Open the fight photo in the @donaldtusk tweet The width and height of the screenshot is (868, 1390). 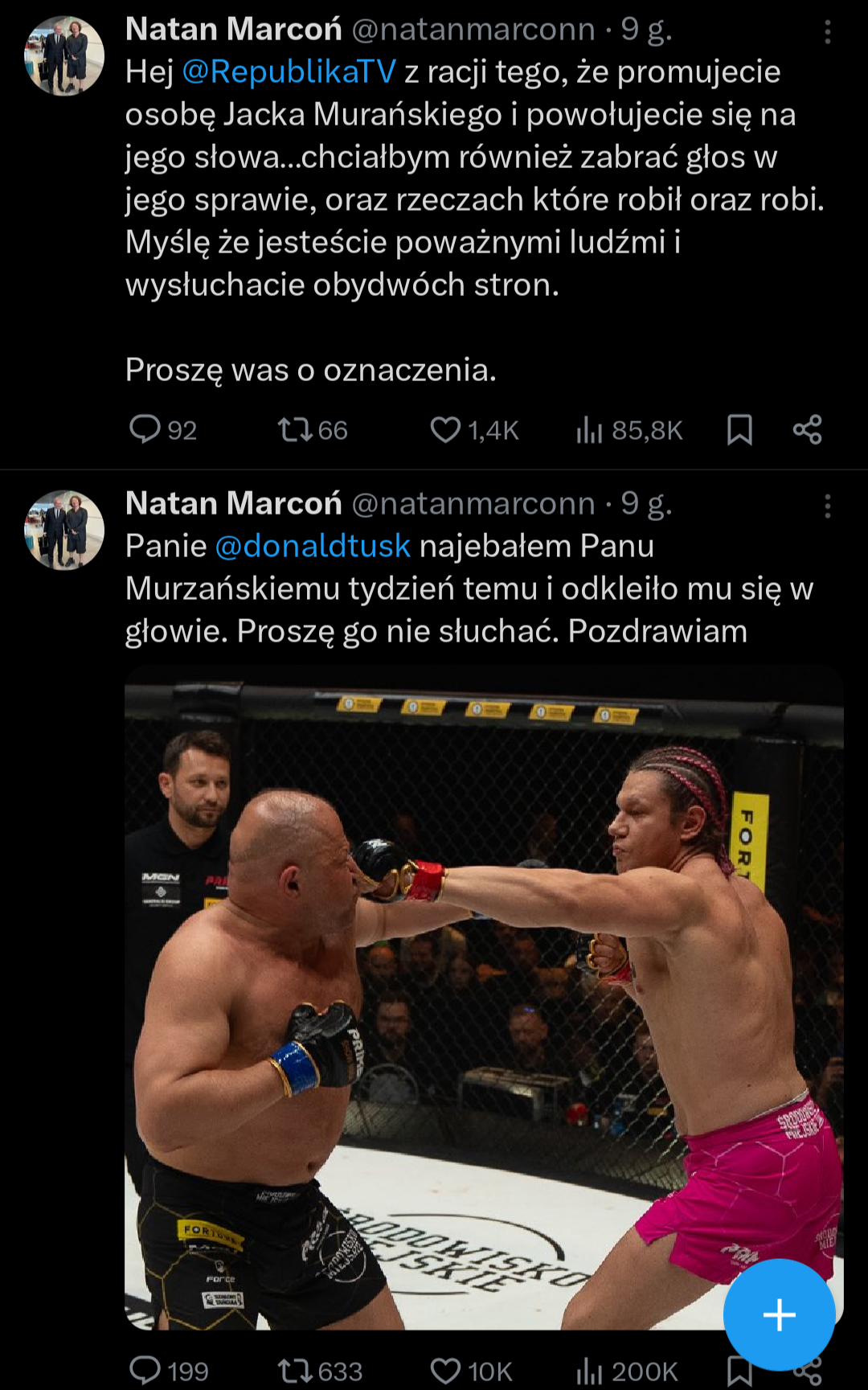point(482,997)
